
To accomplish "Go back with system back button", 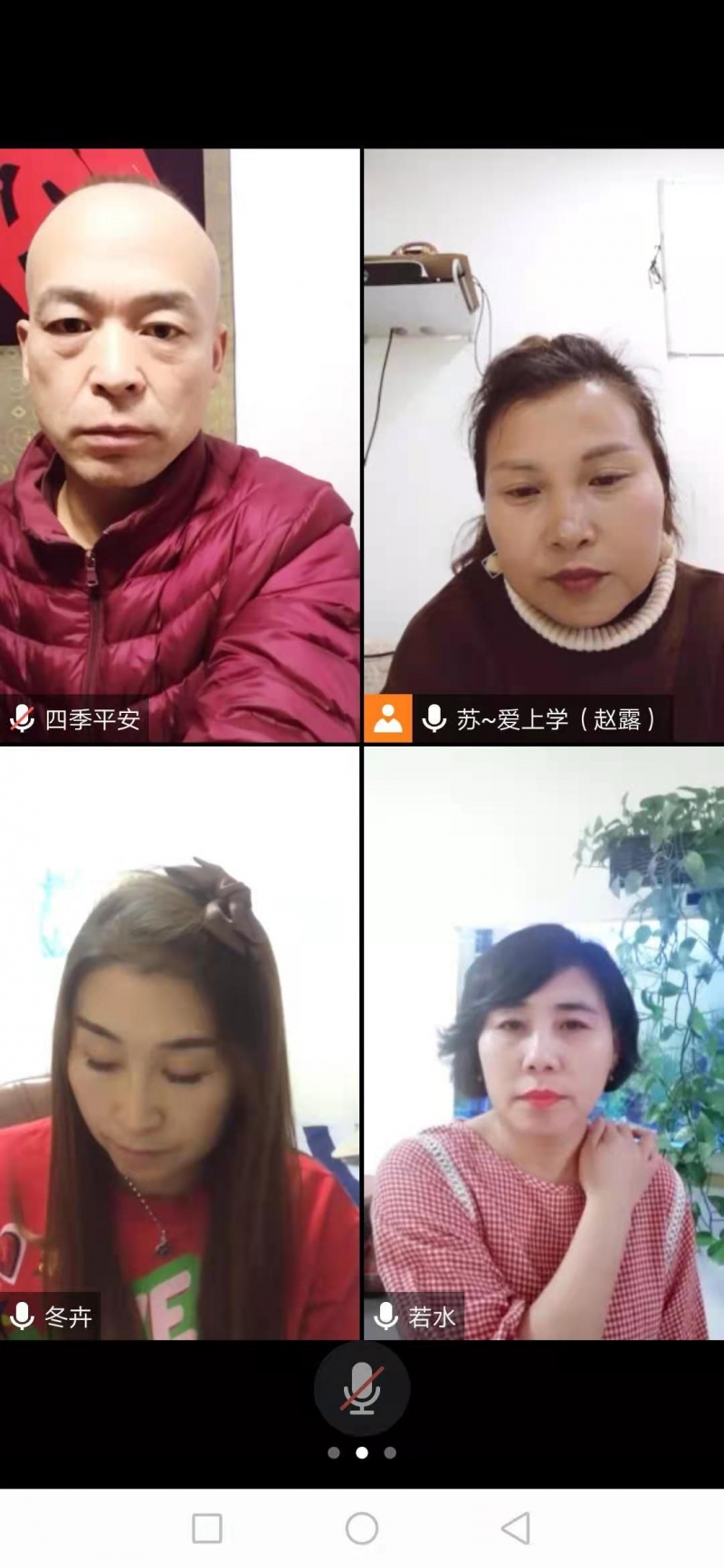I will [x=516, y=1528].
